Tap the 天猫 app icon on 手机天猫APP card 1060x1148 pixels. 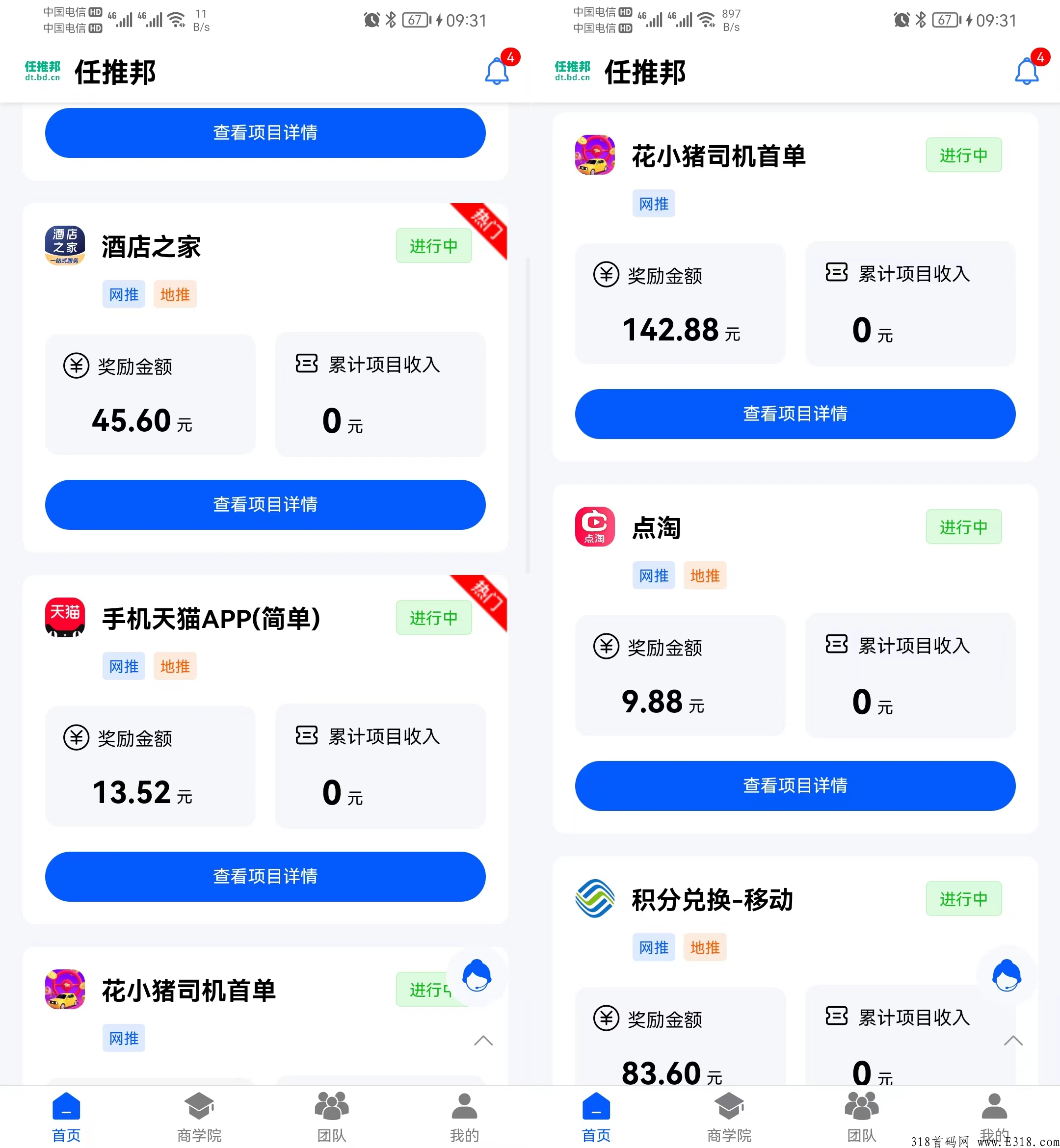point(65,619)
